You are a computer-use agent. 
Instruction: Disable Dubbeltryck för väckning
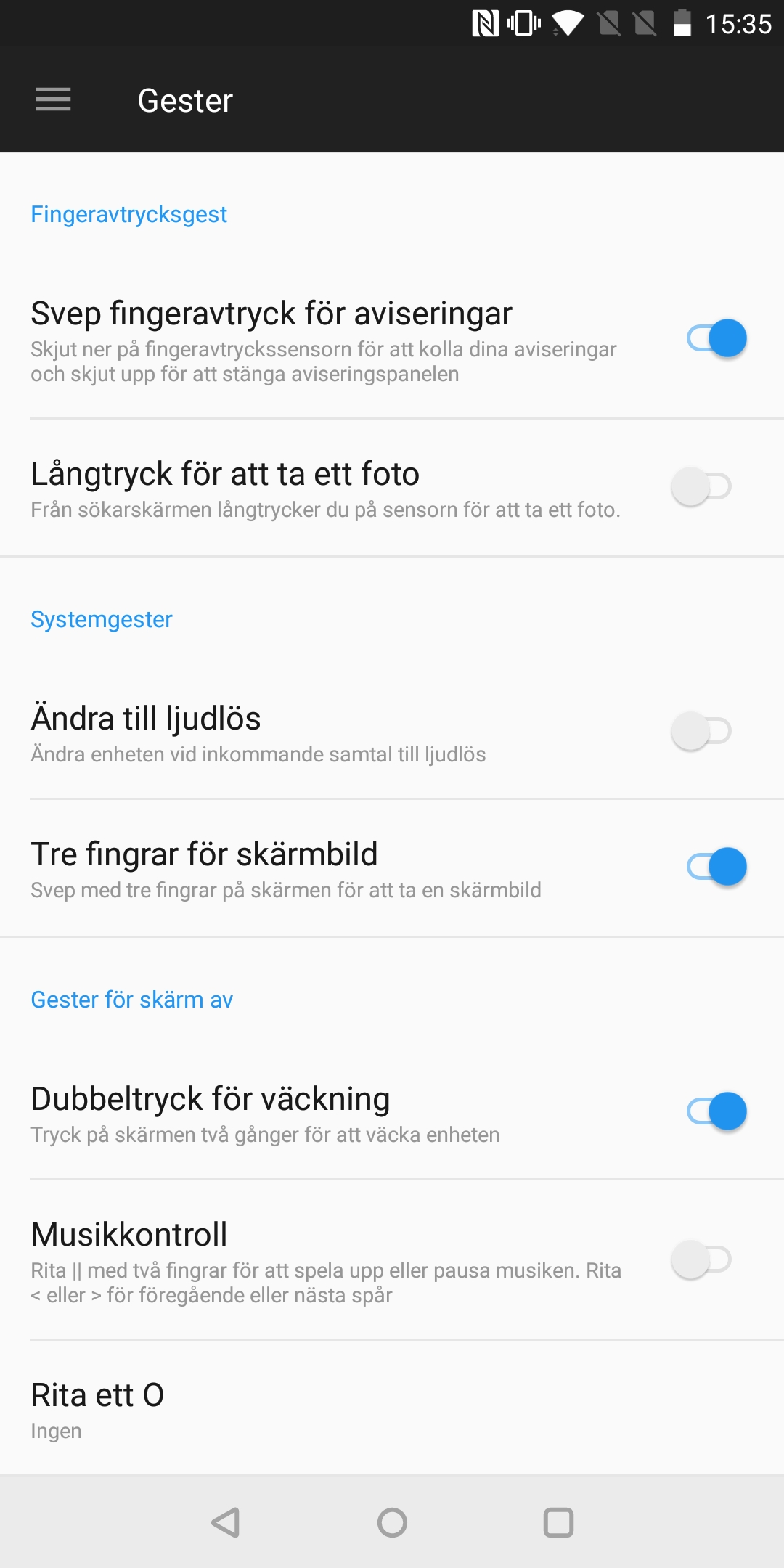tap(716, 1111)
